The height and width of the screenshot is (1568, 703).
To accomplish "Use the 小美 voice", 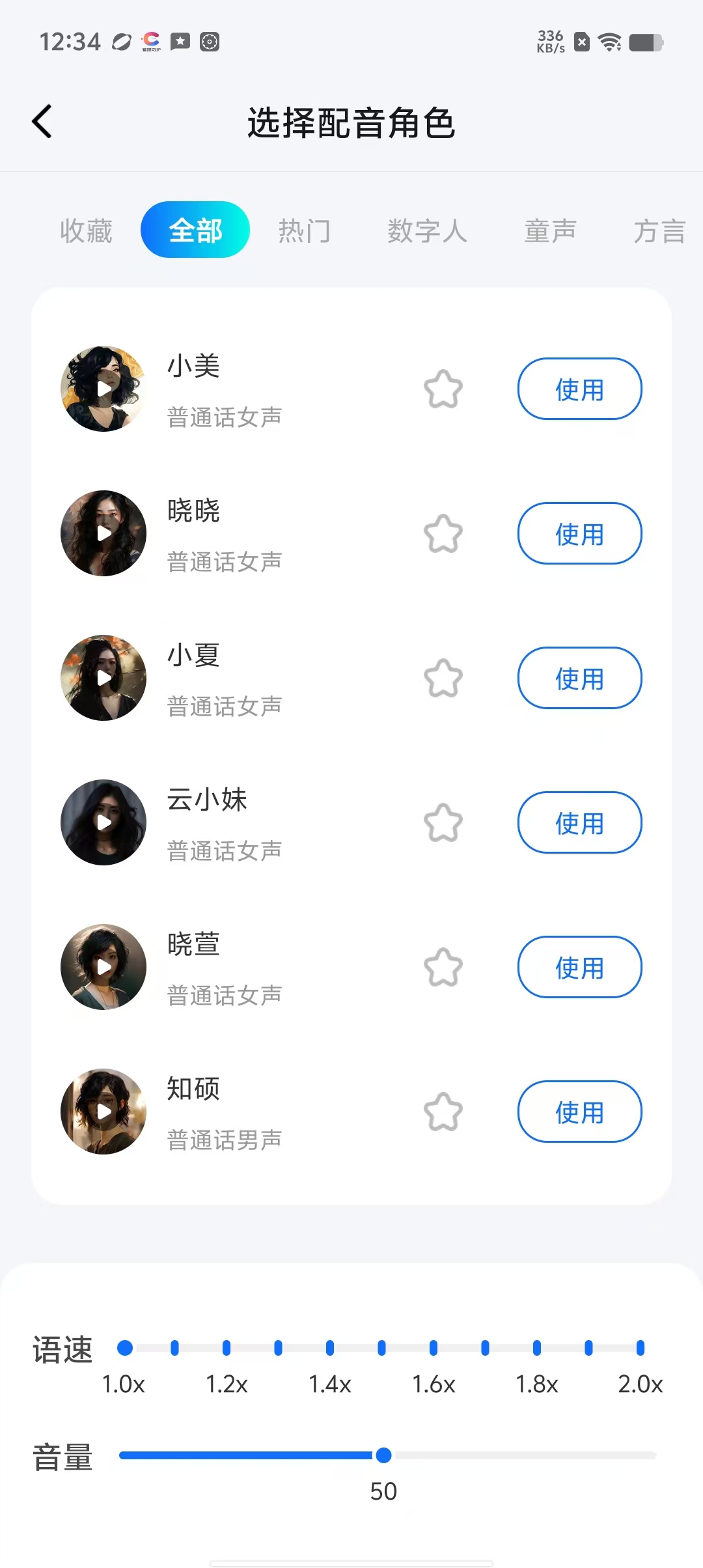I will point(579,389).
